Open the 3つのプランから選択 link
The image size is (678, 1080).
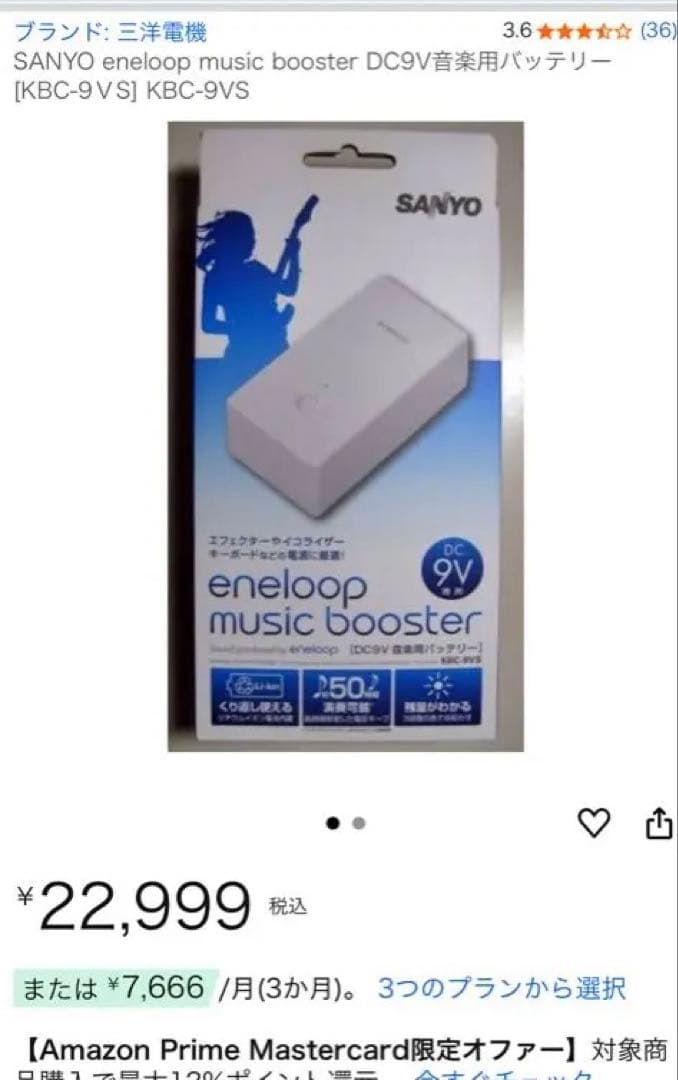(x=501, y=989)
